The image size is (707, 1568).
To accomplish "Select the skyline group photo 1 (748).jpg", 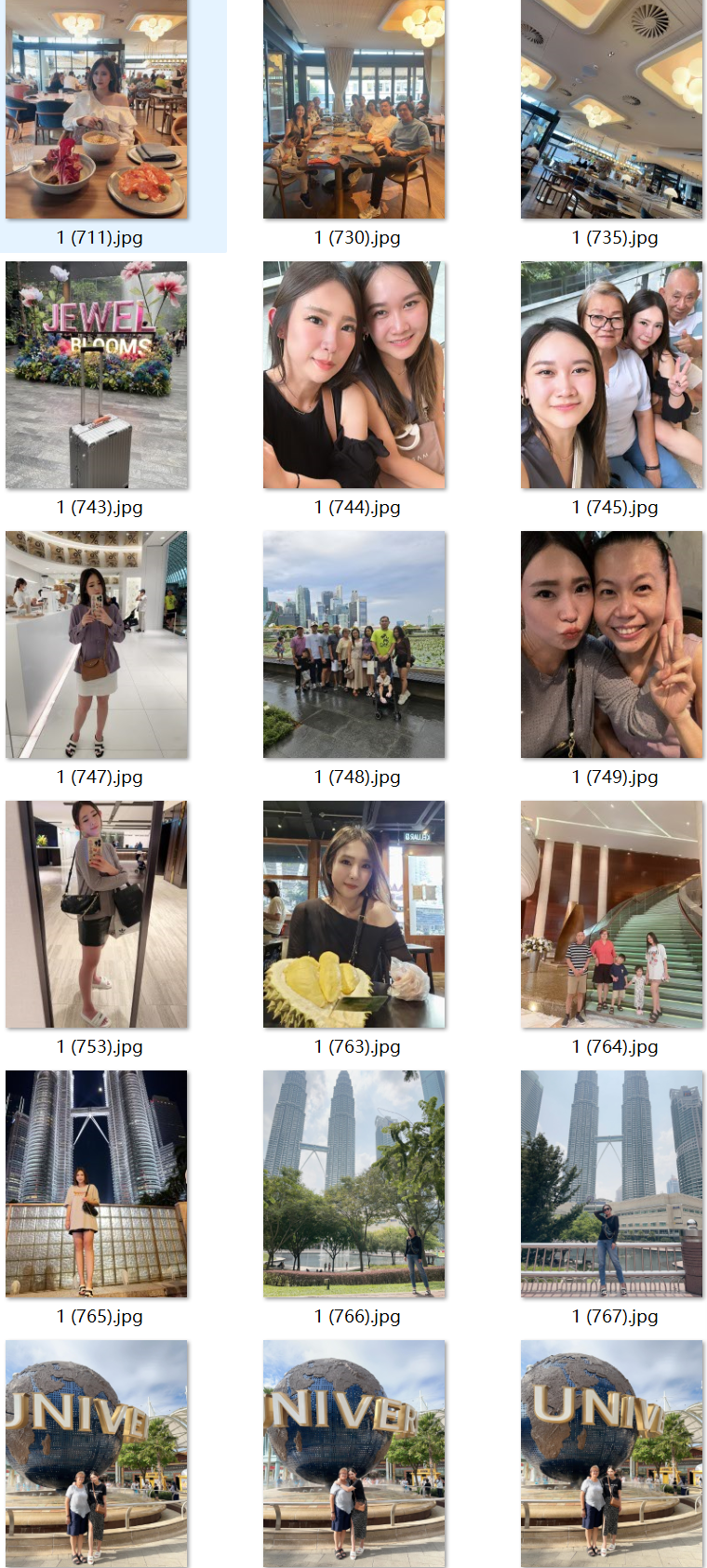I will 353,644.
